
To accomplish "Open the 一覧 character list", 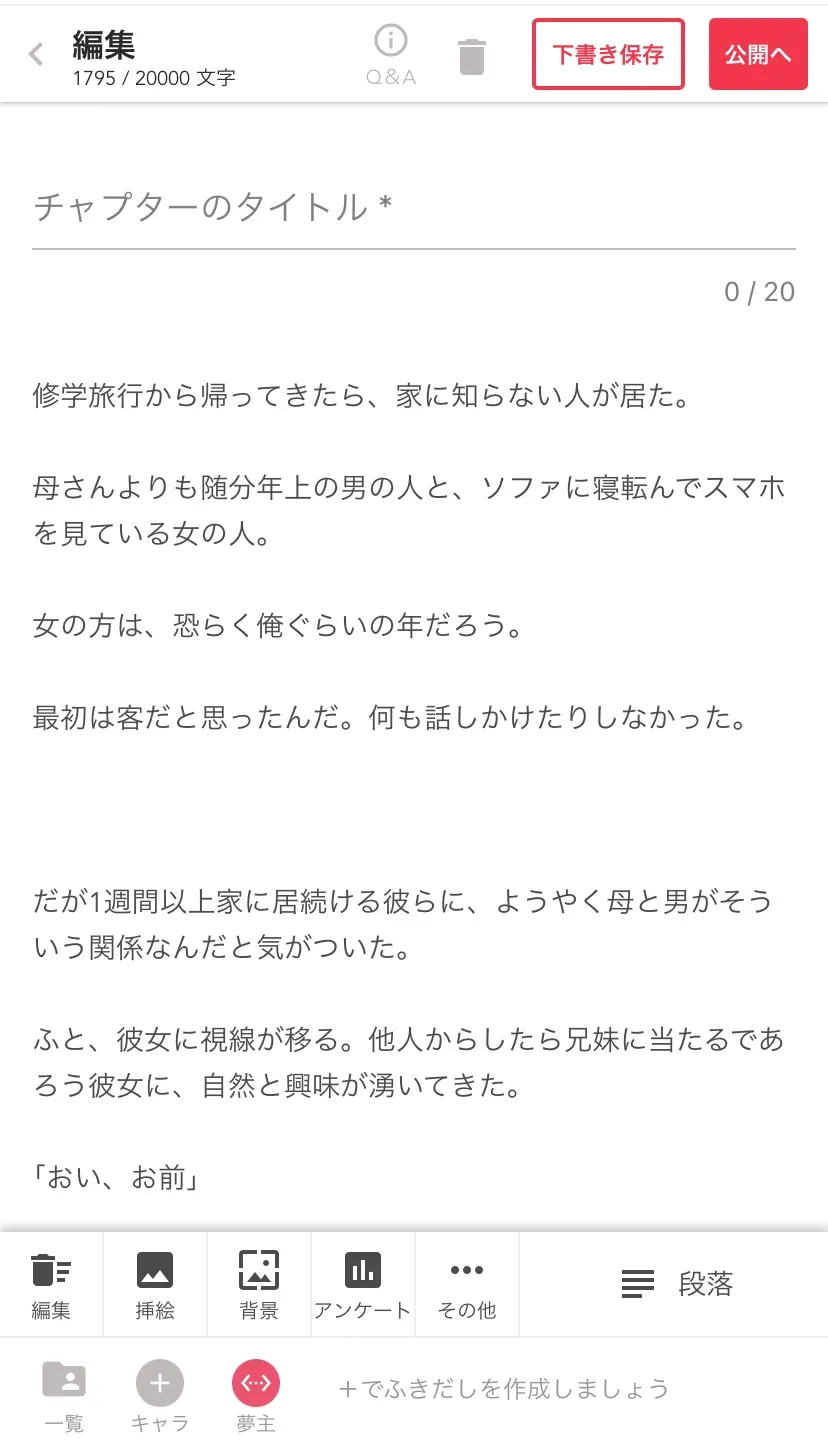I will (64, 1392).
